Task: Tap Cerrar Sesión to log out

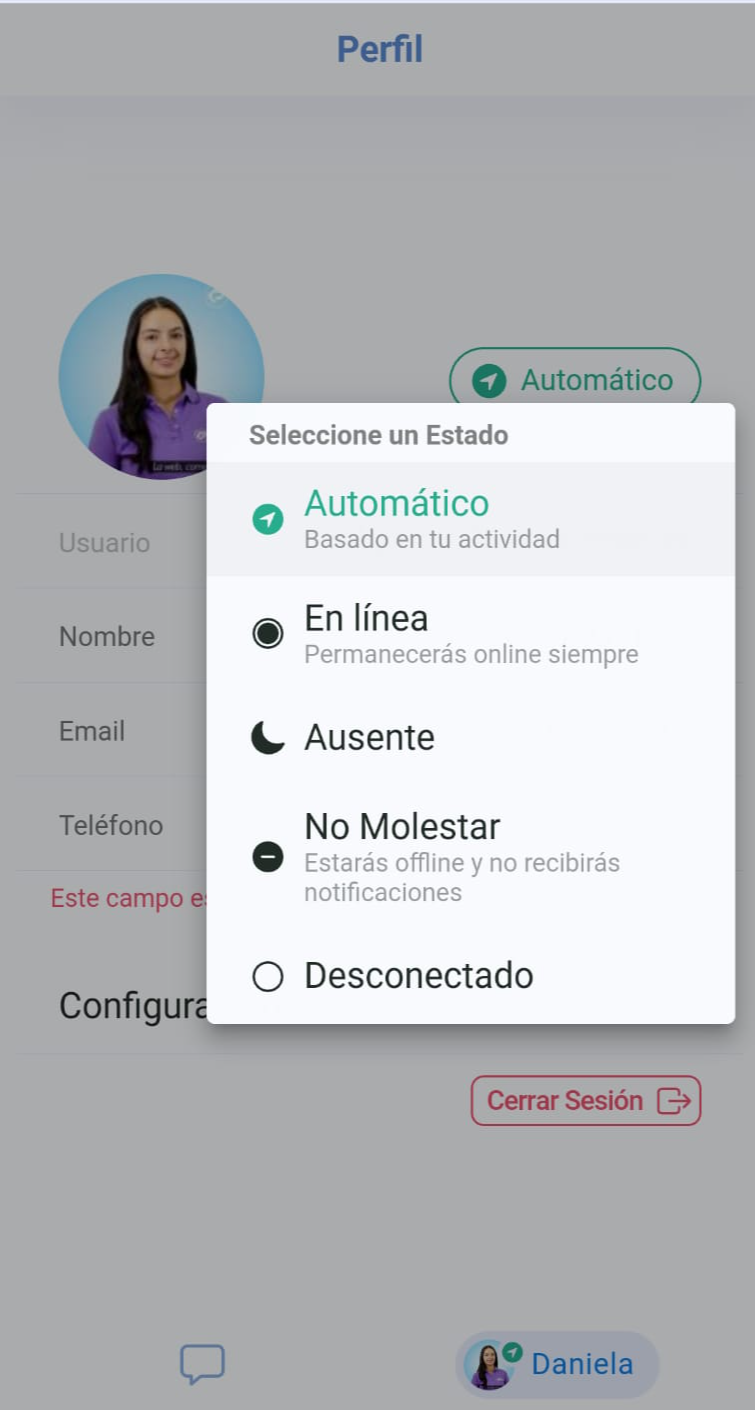Action: click(x=586, y=1100)
